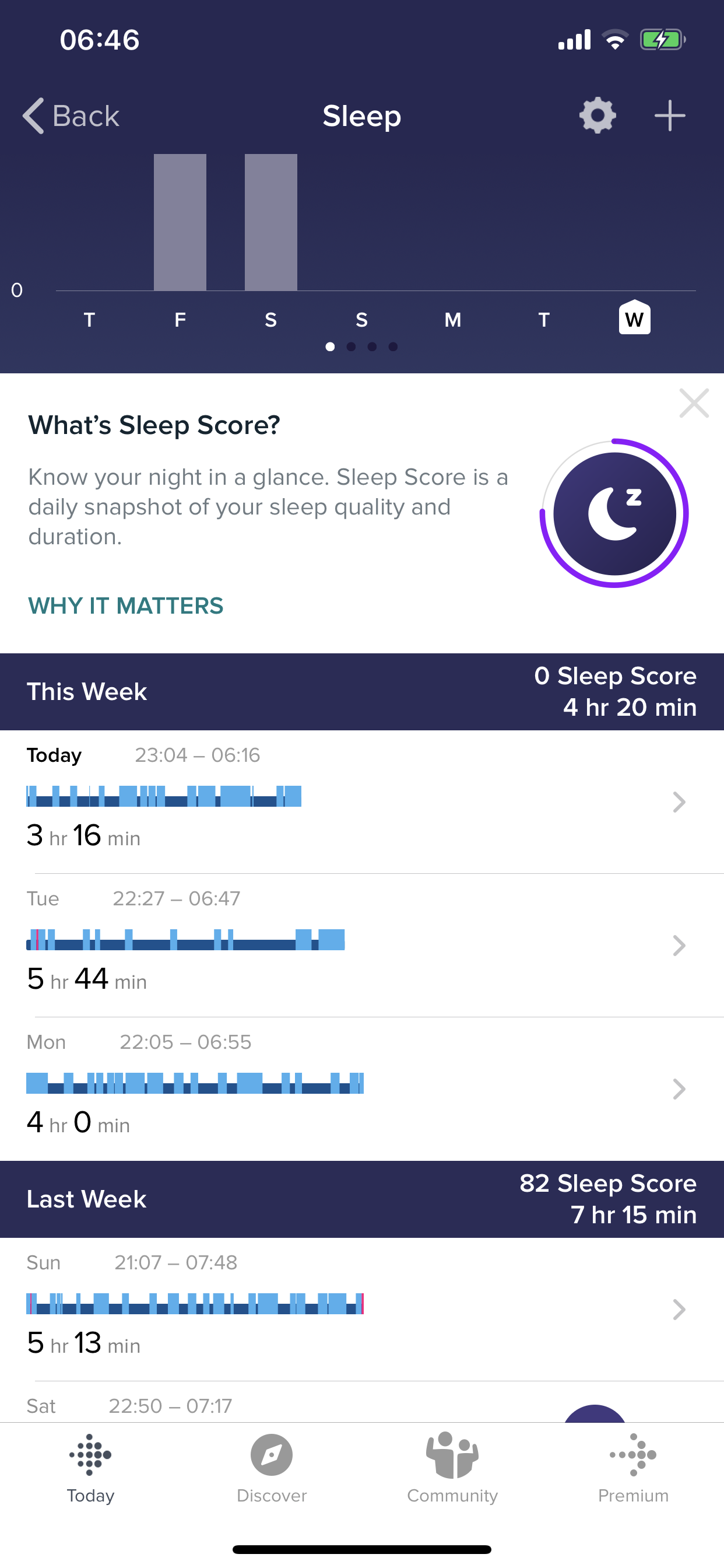Open the WHY IT MATTERS link

pyautogui.click(x=126, y=605)
